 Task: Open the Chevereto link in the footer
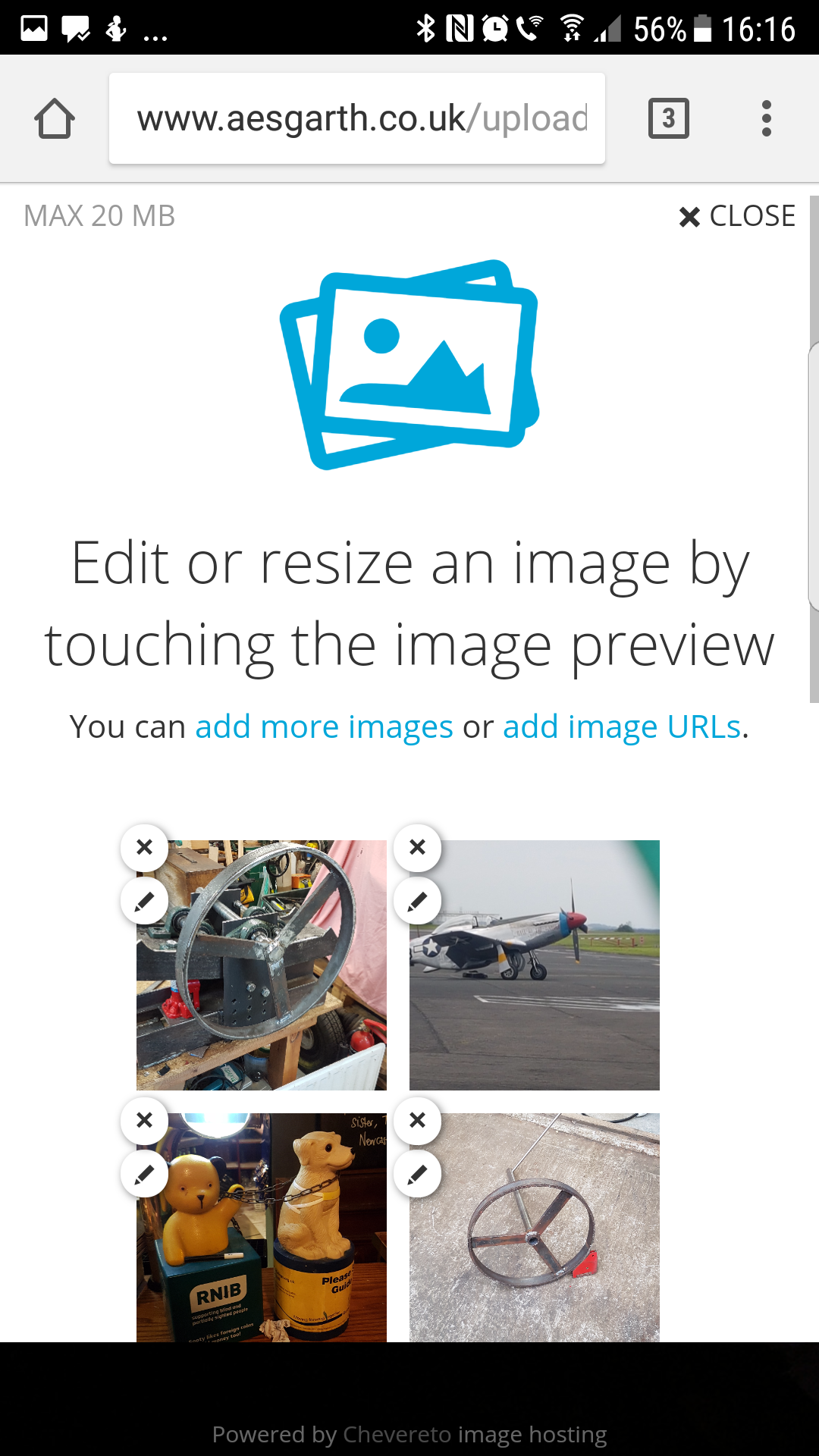(397, 1434)
